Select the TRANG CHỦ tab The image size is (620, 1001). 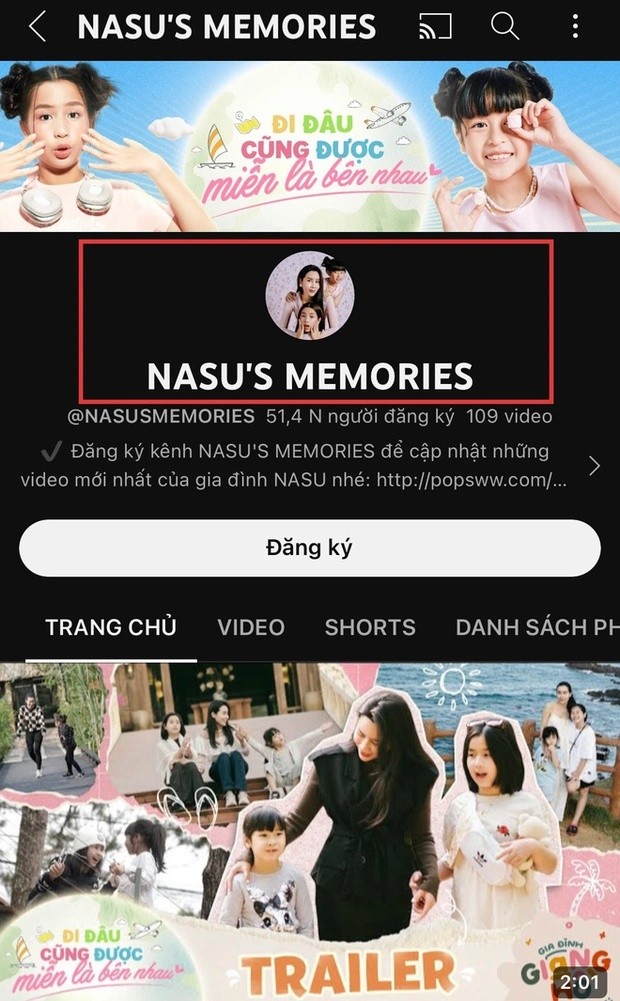111,628
